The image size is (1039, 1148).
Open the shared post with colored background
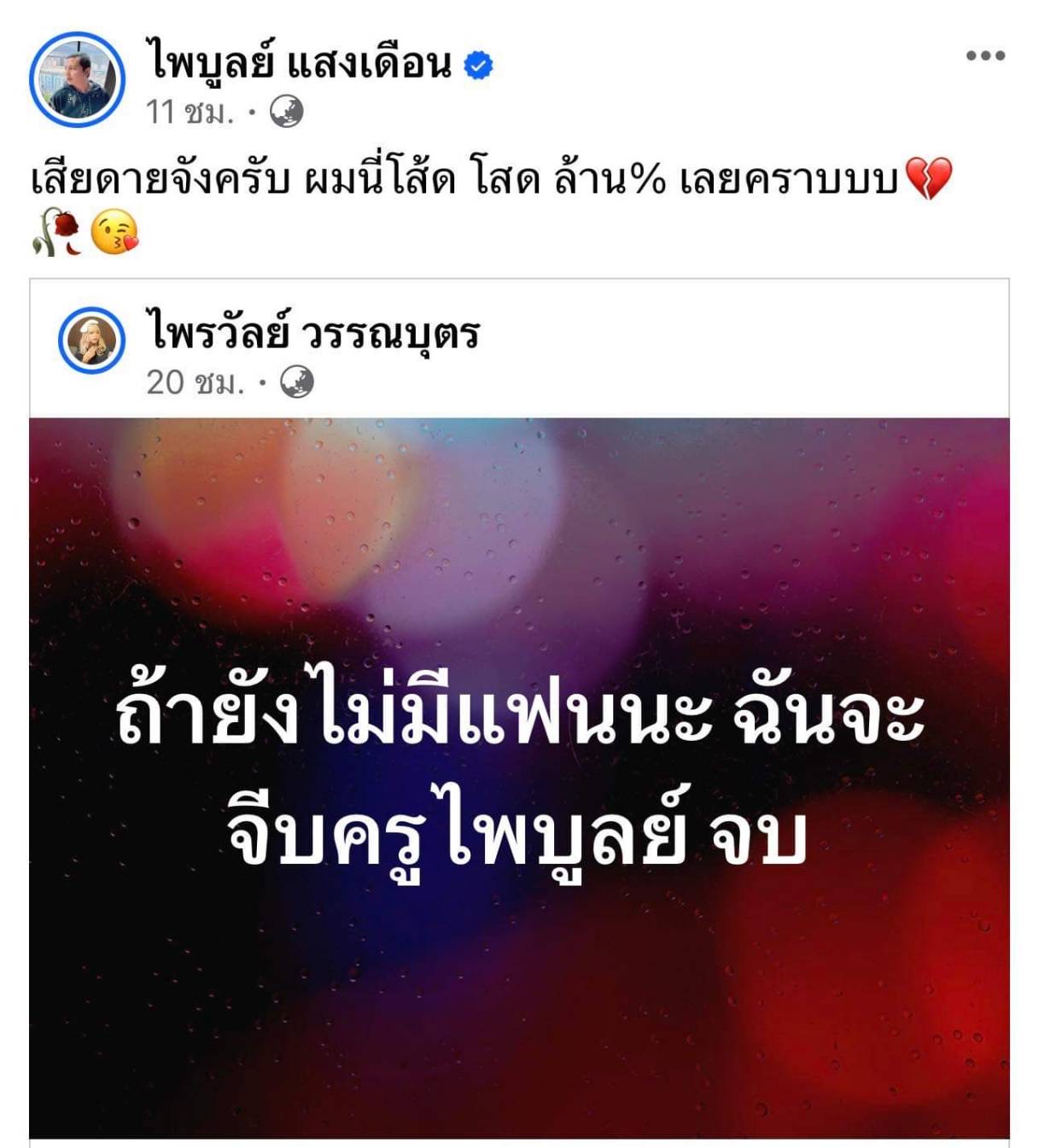tap(519, 777)
